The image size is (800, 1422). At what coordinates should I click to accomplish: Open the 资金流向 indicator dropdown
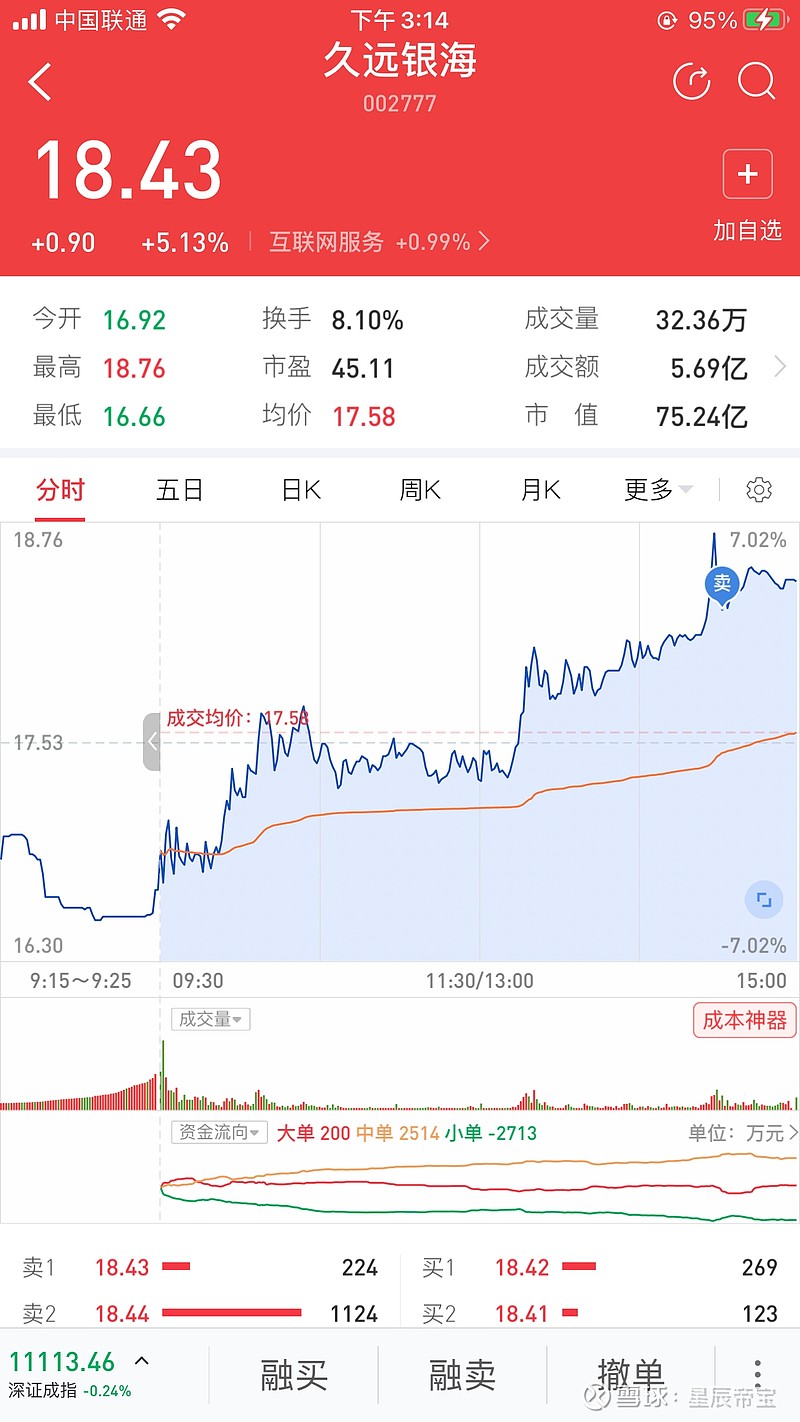point(219,1133)
